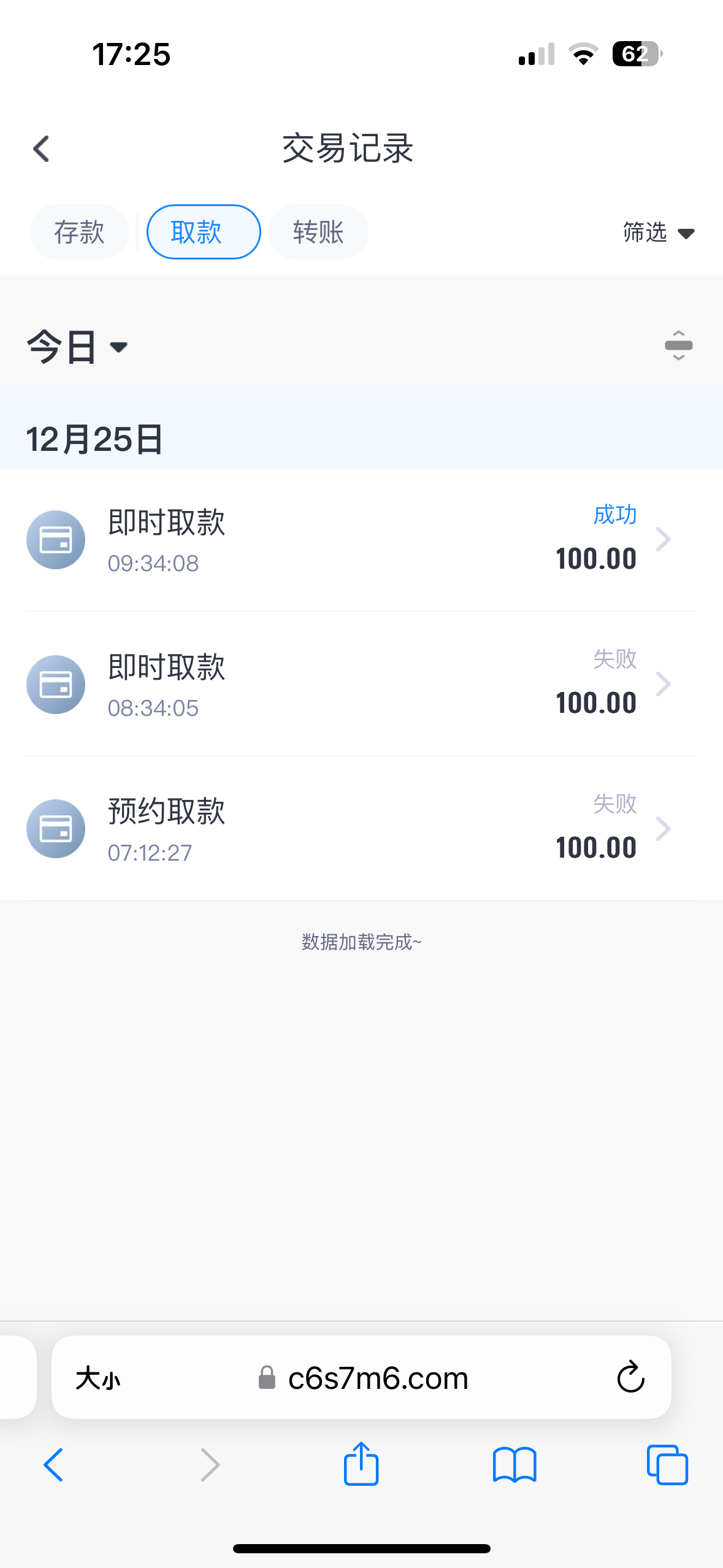Open Safari bookmarks

(515, 1465)
